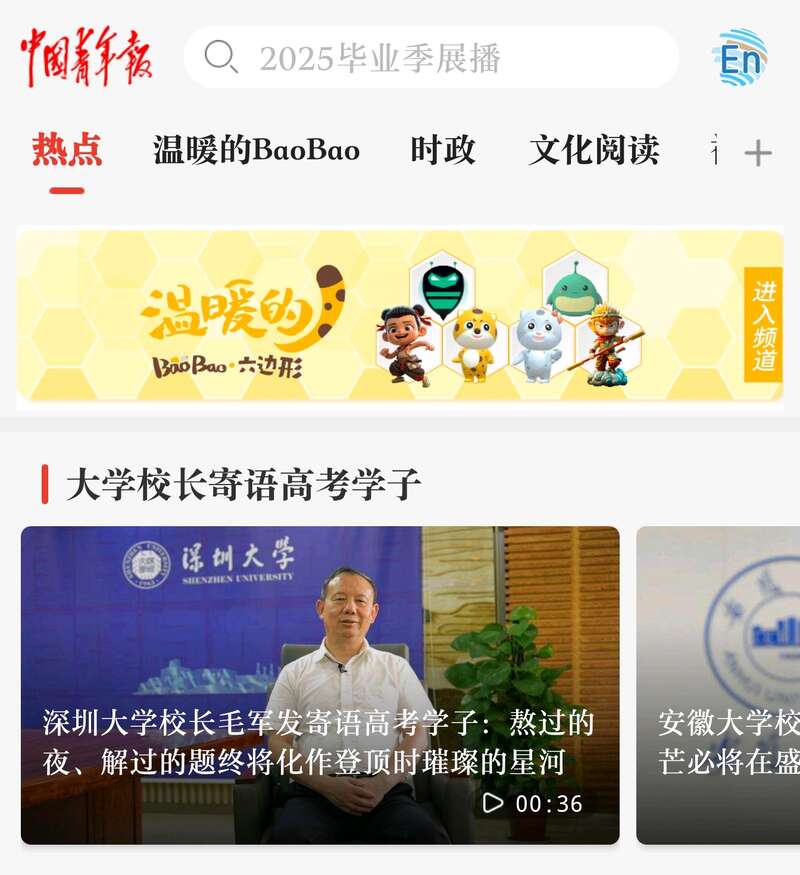Image resolution: width=800 pixels, height=875 pixels.
Task: Open the 时政 tab
Action: 443,150
